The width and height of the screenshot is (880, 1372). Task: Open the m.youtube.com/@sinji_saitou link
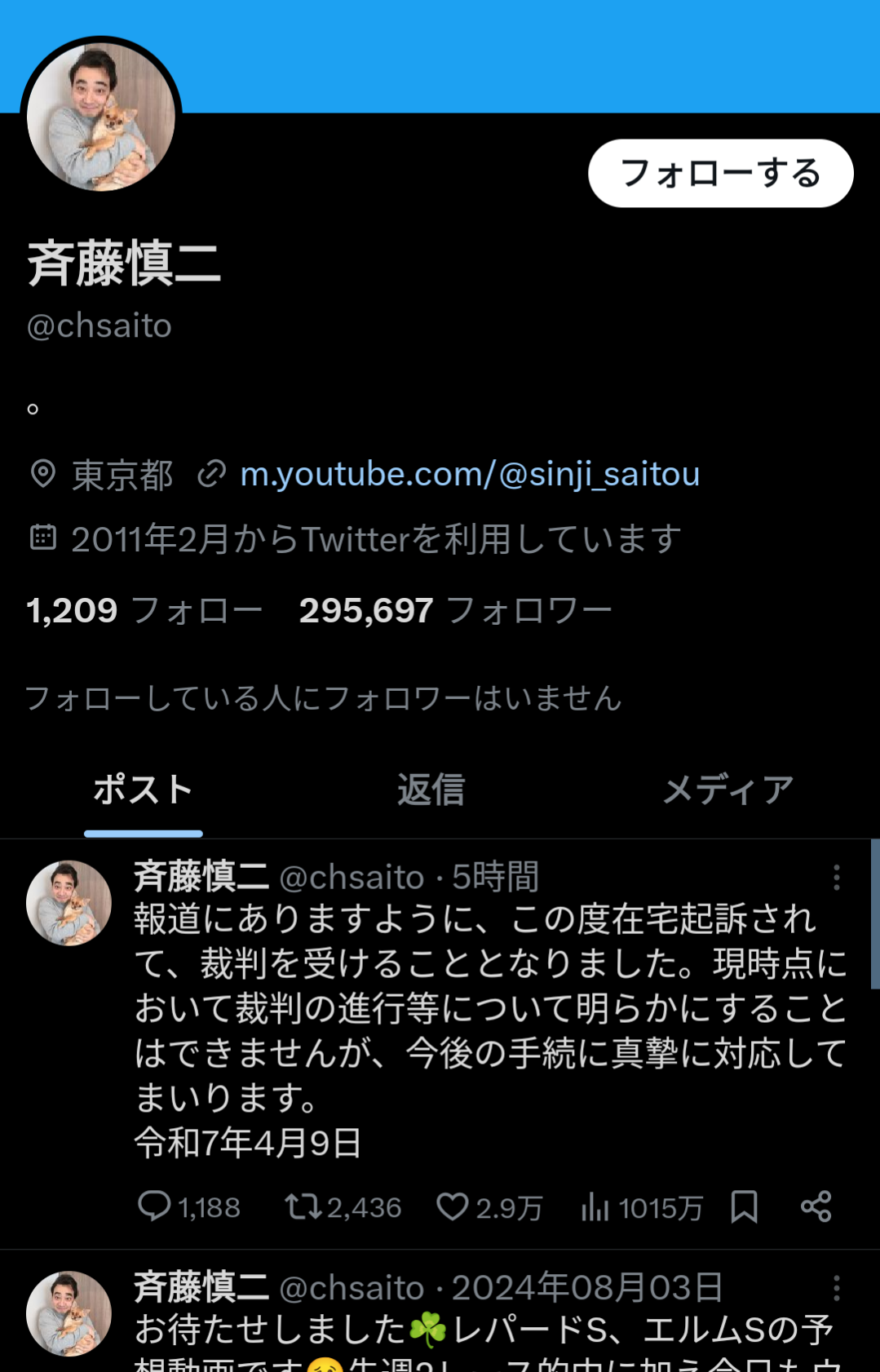tap(470, 474)
